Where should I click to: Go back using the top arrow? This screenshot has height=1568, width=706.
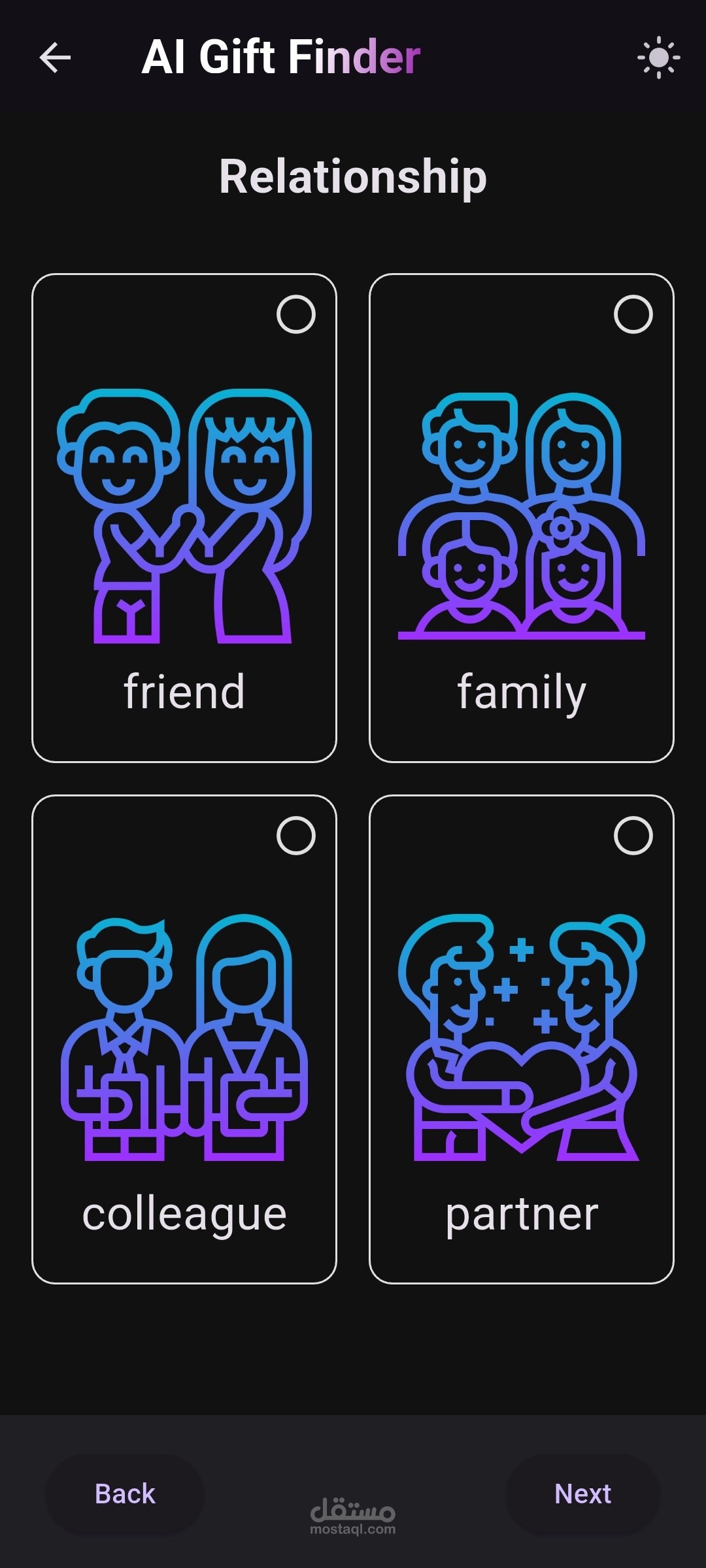tap(55, 57)
